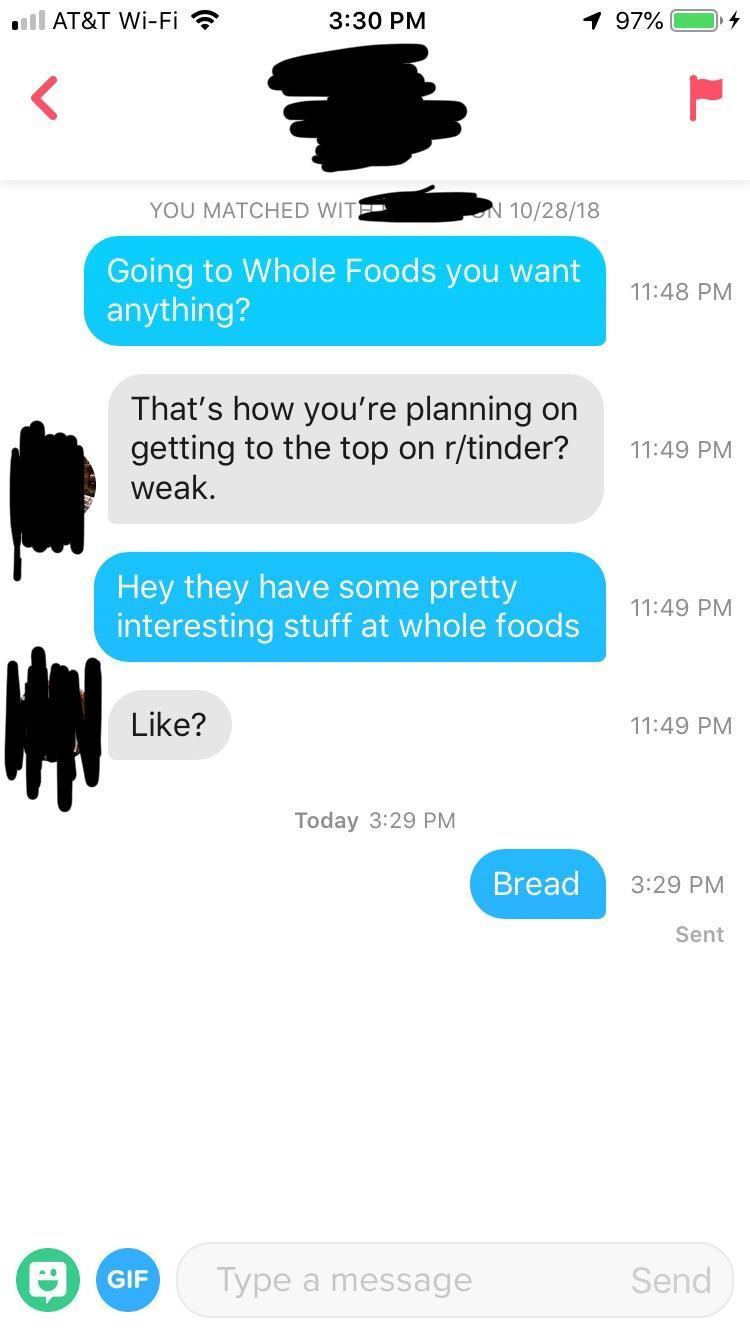The image size is (750, 1334).
Task: Go back to the matches list
Action: (x=45, y=98)
